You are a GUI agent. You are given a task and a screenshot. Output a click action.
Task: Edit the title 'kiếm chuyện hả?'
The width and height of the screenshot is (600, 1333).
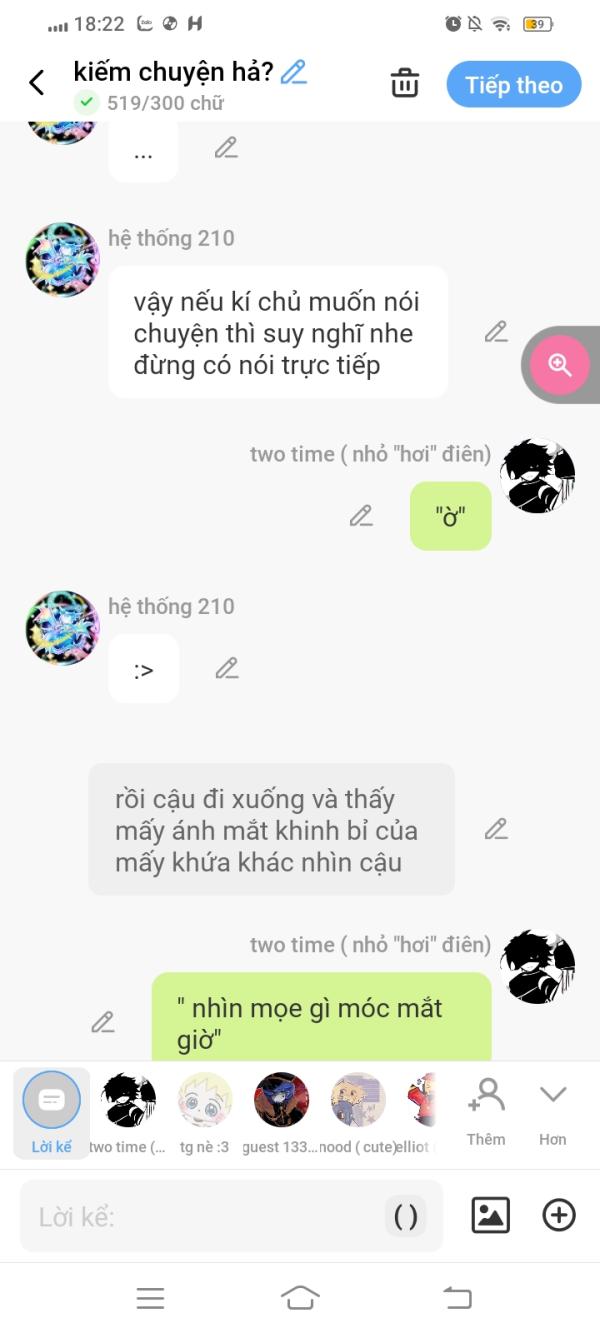pyautogui.click(x=293, y=72)
